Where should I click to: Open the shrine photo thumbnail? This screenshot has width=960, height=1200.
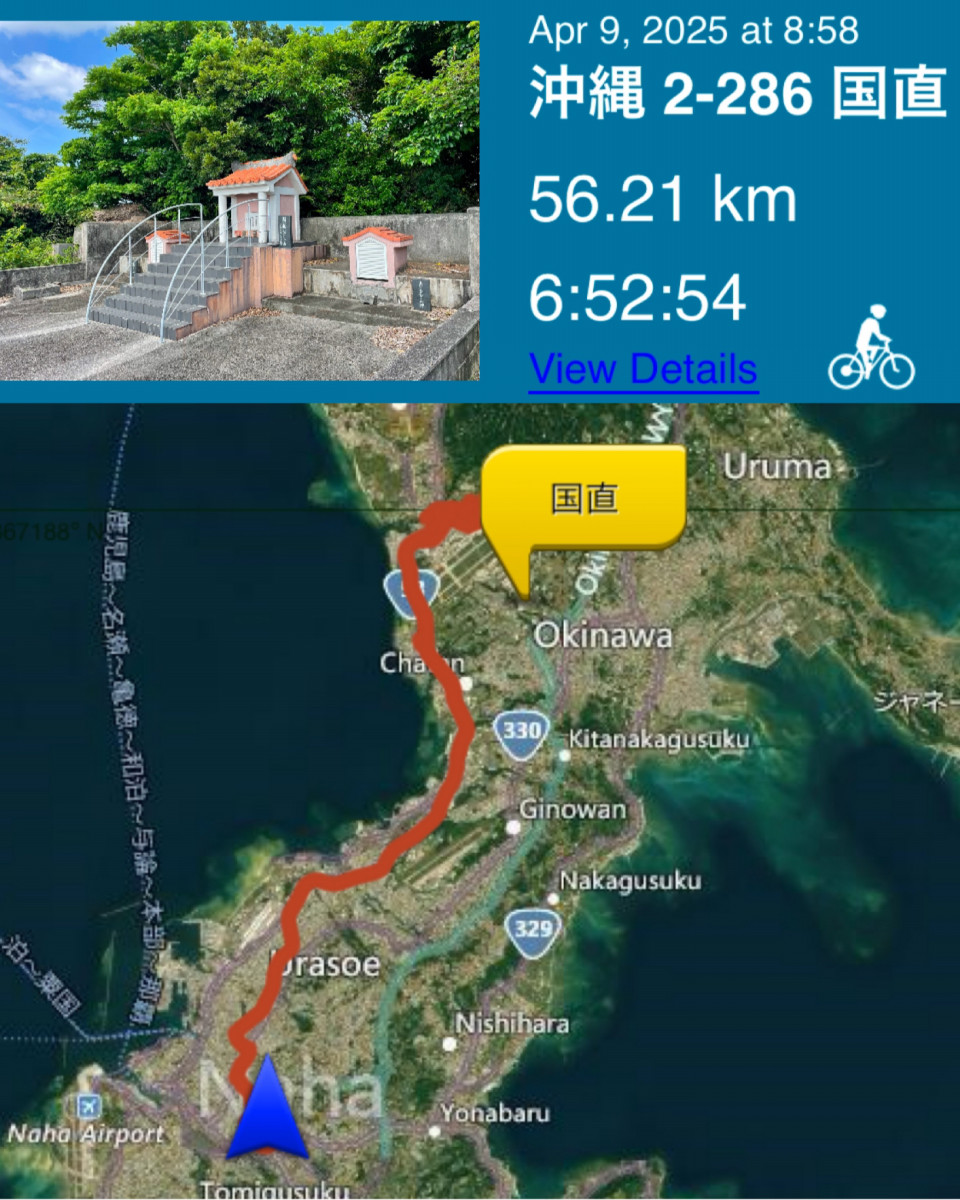239,200
